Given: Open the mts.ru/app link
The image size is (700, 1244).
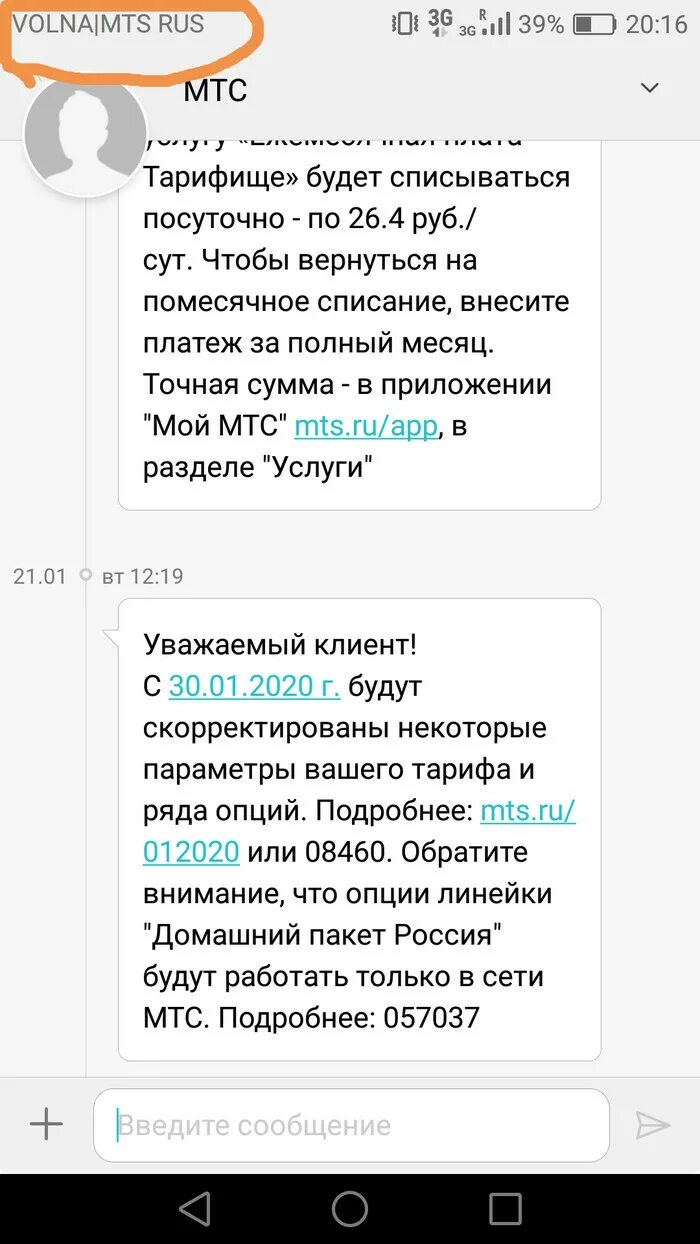Looking at the screenshot, I should 366,426.
